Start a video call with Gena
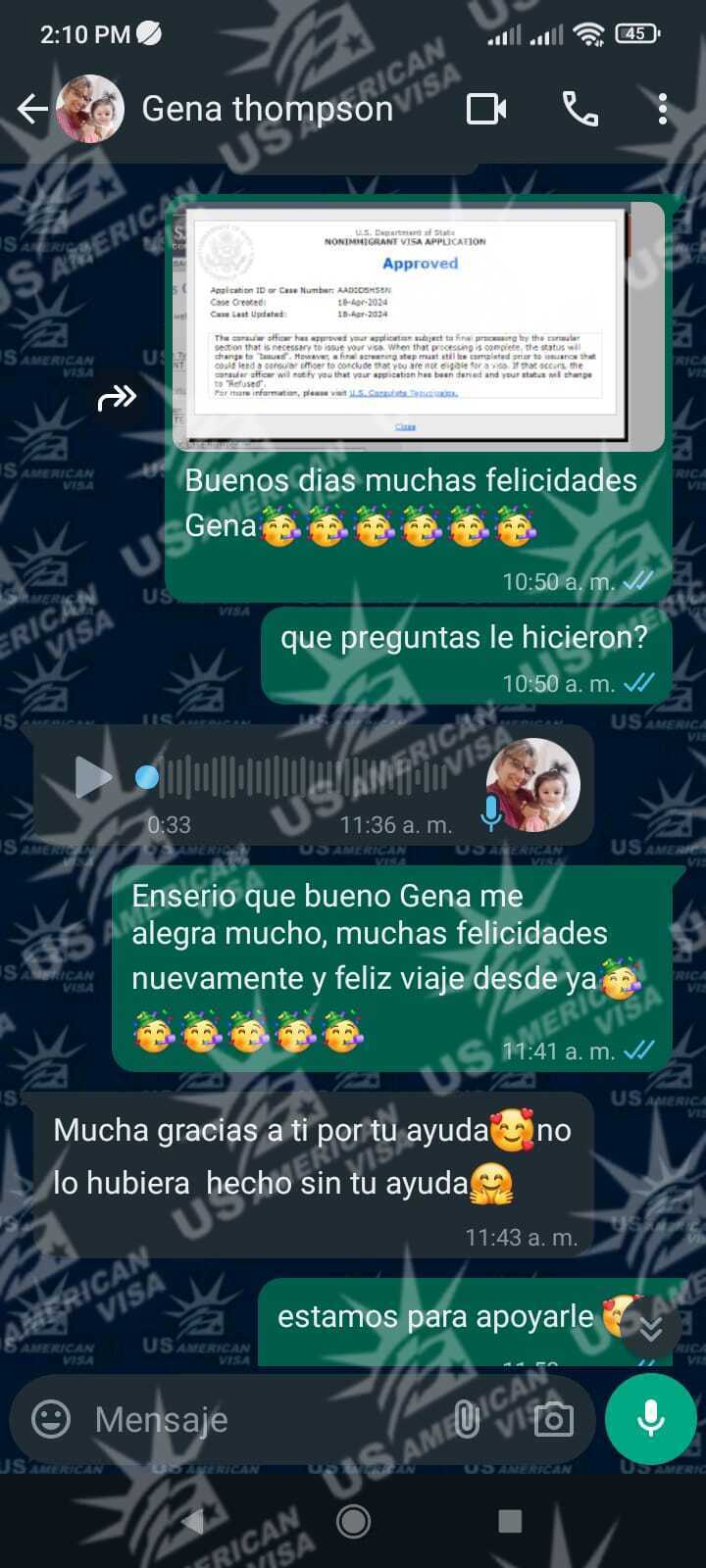This screenshot has height=1568, width=706. [x=486, y=109]
